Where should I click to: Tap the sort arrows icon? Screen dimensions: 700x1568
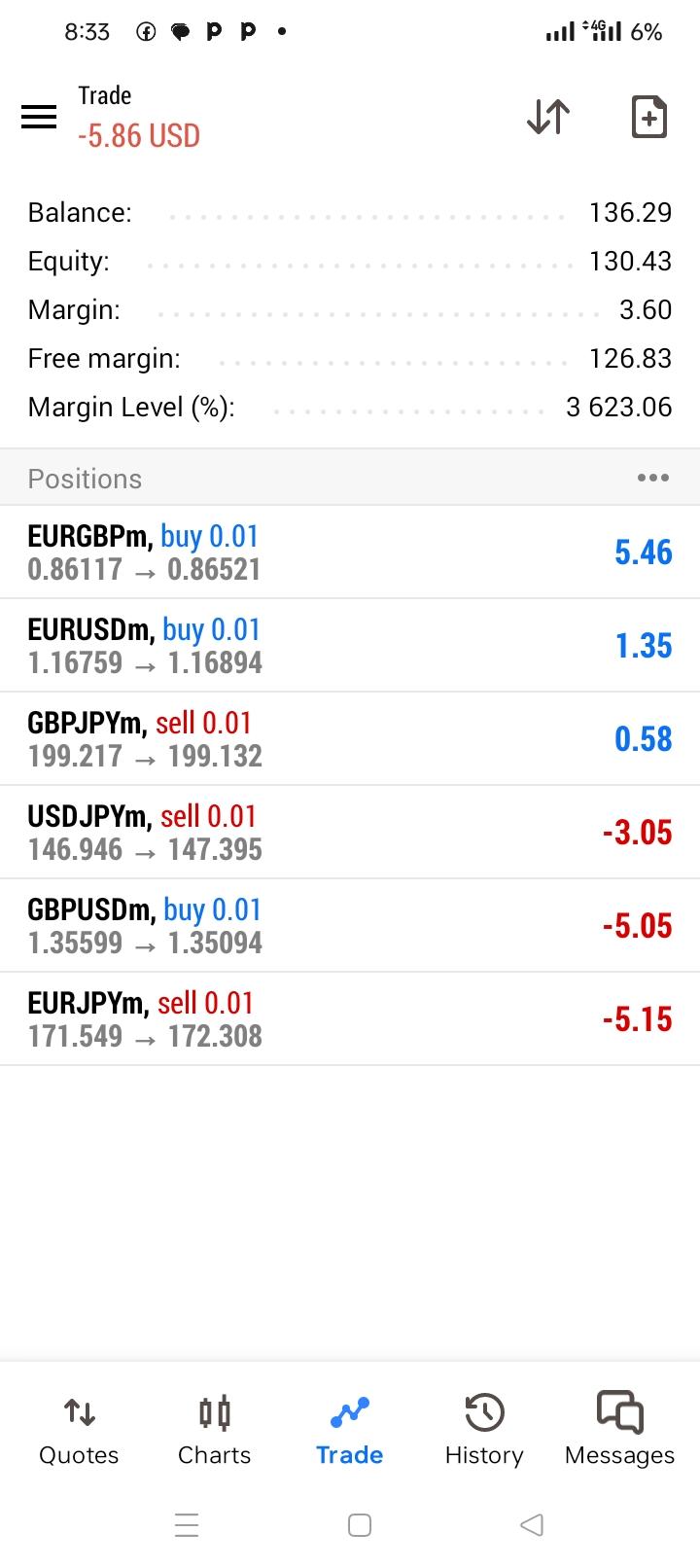548,117
